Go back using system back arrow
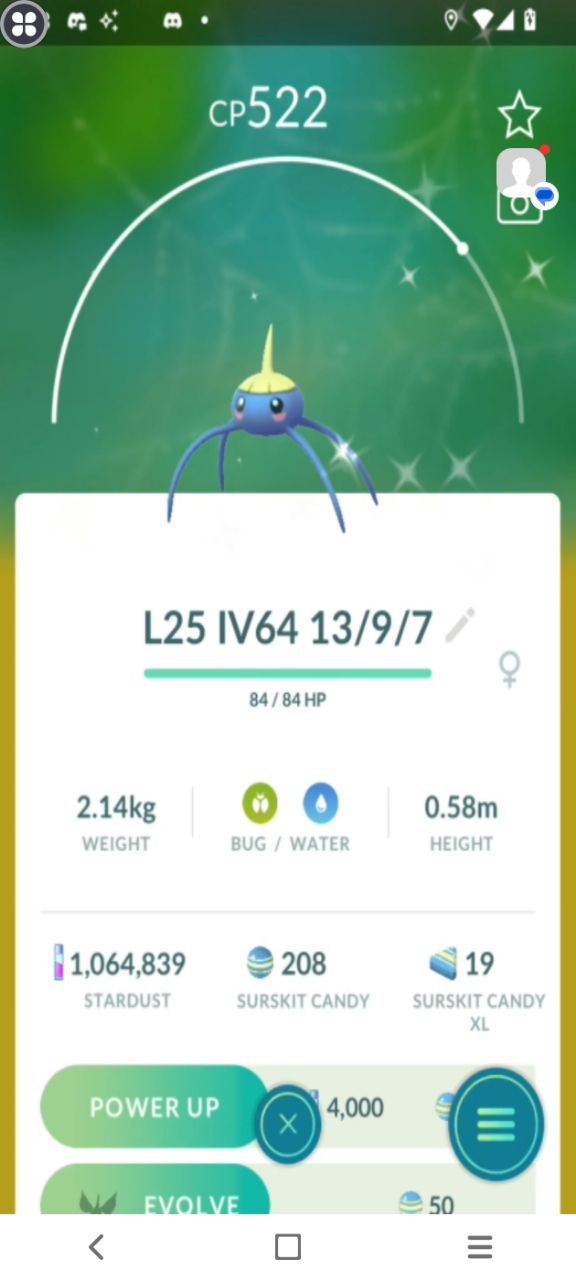The image size is (576, 1280). [96, 1246]
